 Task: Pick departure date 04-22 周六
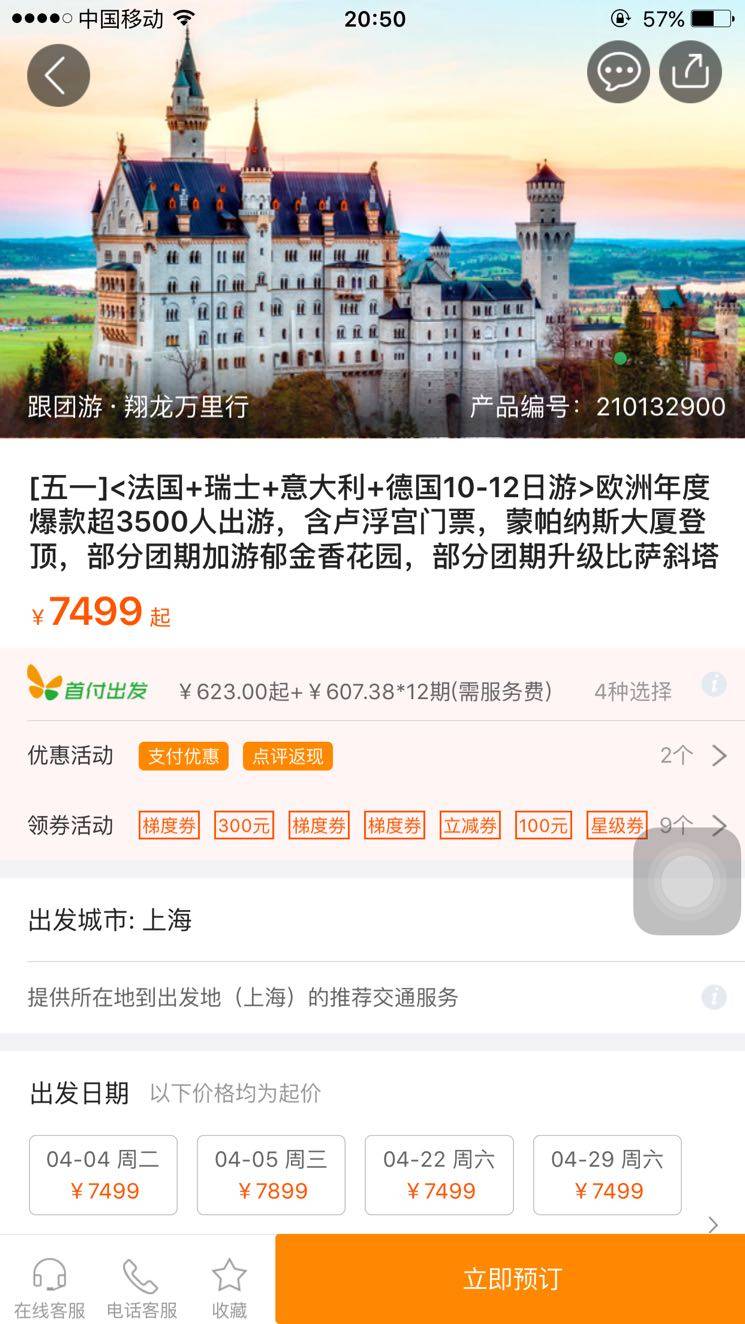pos(439,1175)
